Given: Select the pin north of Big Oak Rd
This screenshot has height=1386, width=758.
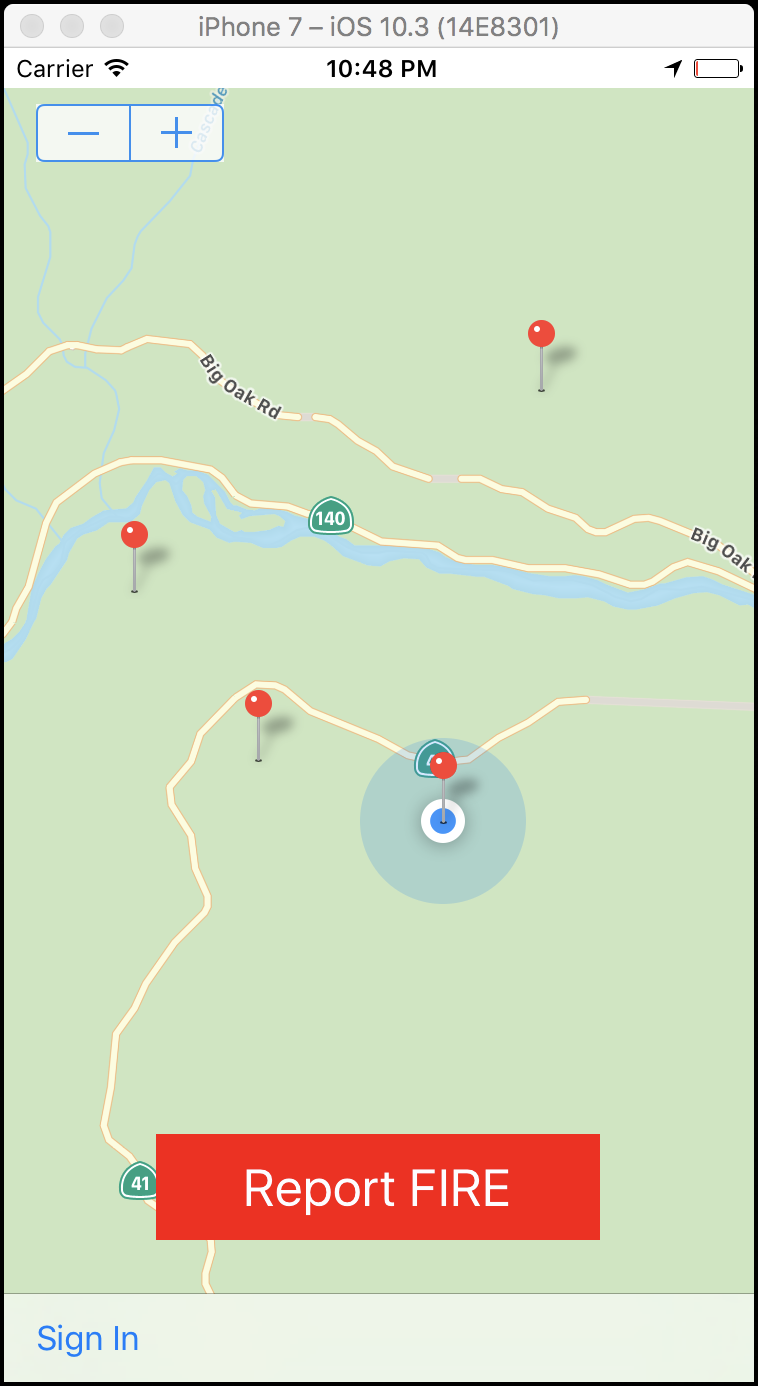Looking at the screenshot, I should coord(541,335).
